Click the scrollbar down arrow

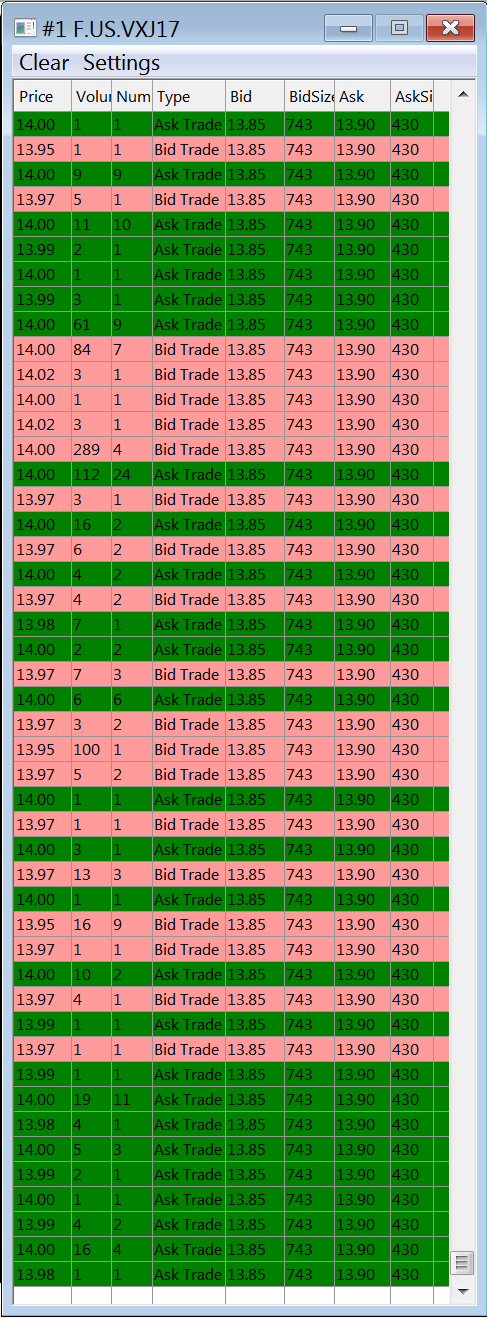tap(462, 1292)
